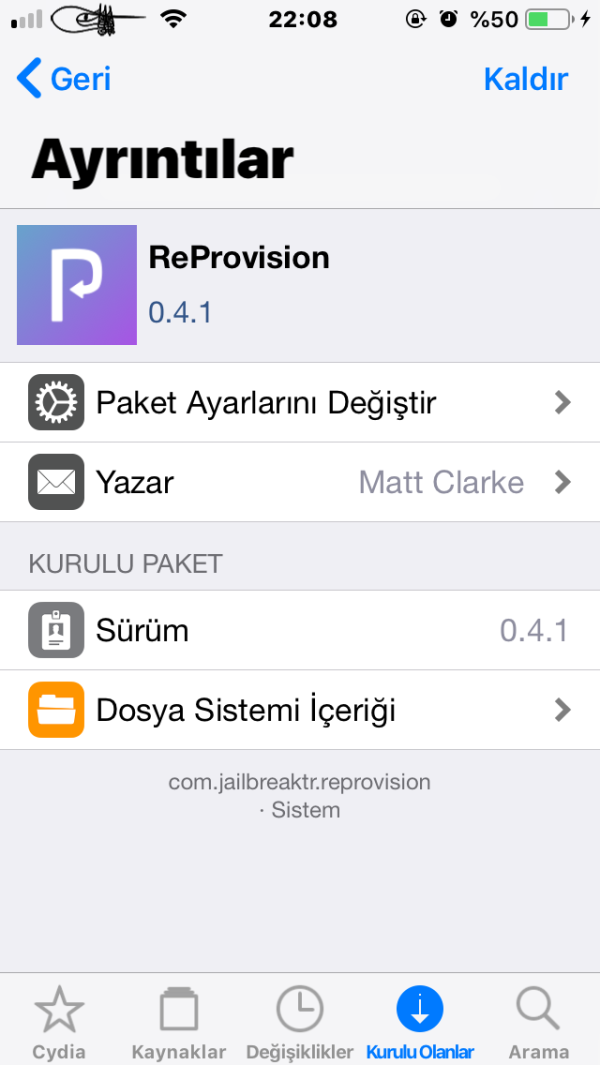Select the Kurulu Olanlar tab

pyautogui.click(x=420, y=1022)
